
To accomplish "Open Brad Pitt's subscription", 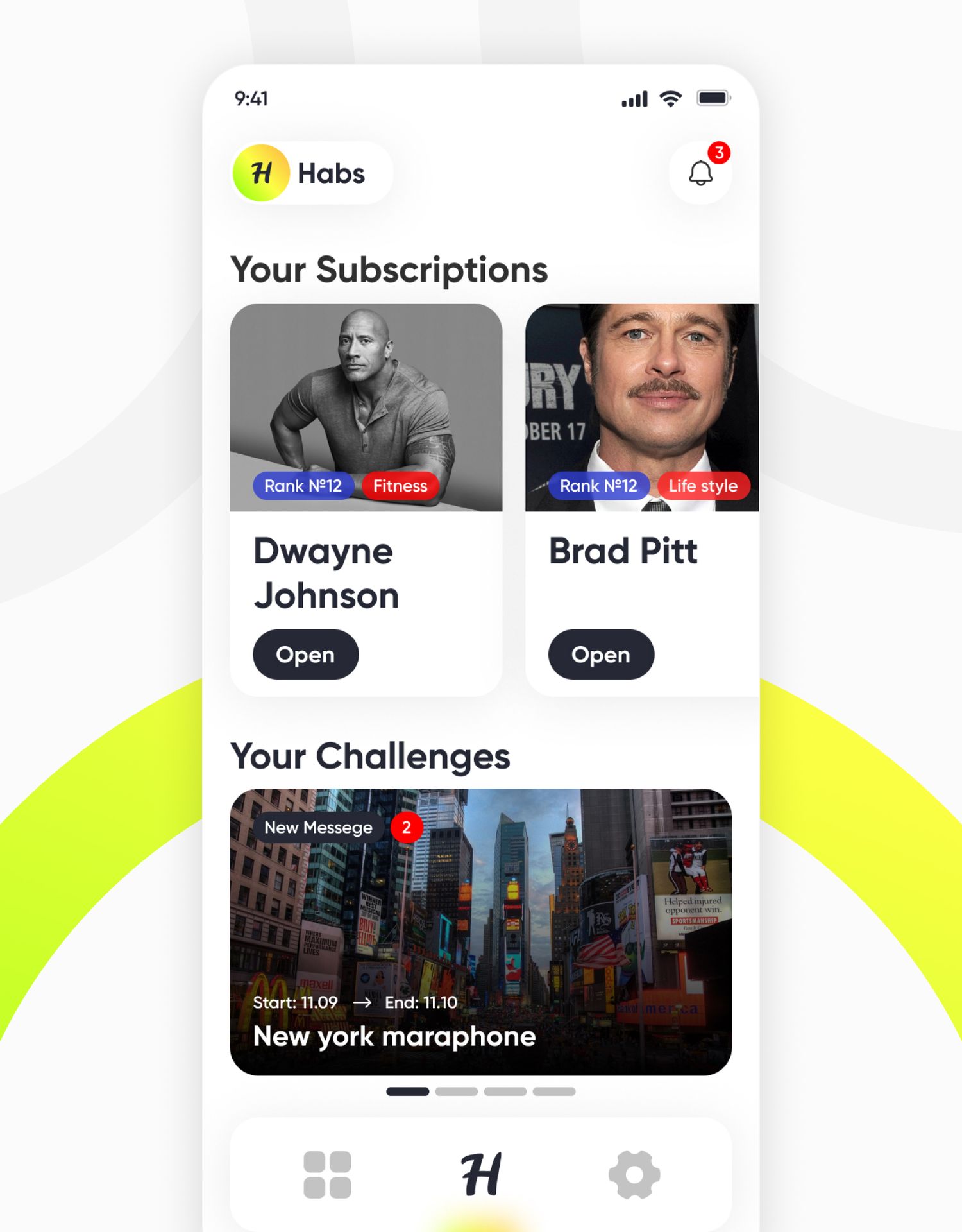I will pyautogui.click(x=600, y=654).
